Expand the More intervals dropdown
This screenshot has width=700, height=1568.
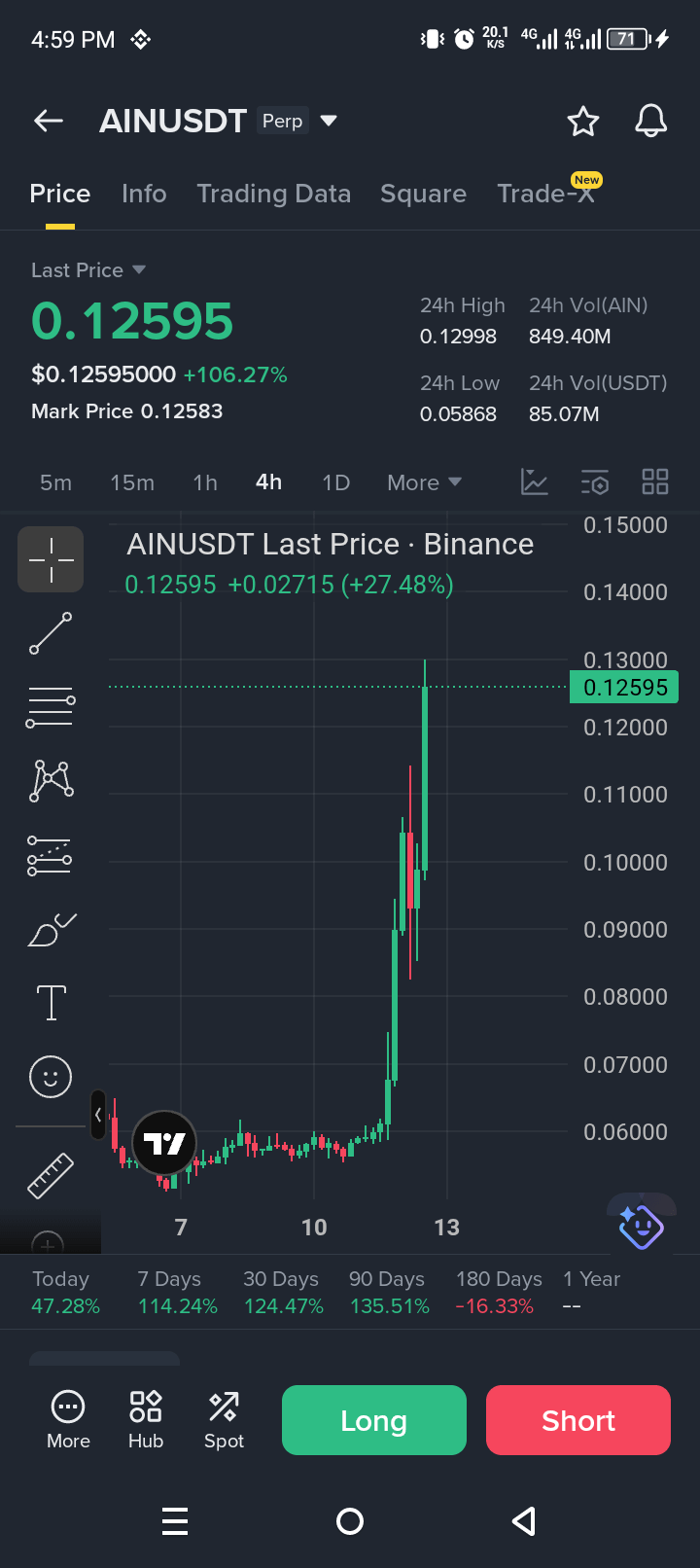(424, 482)
